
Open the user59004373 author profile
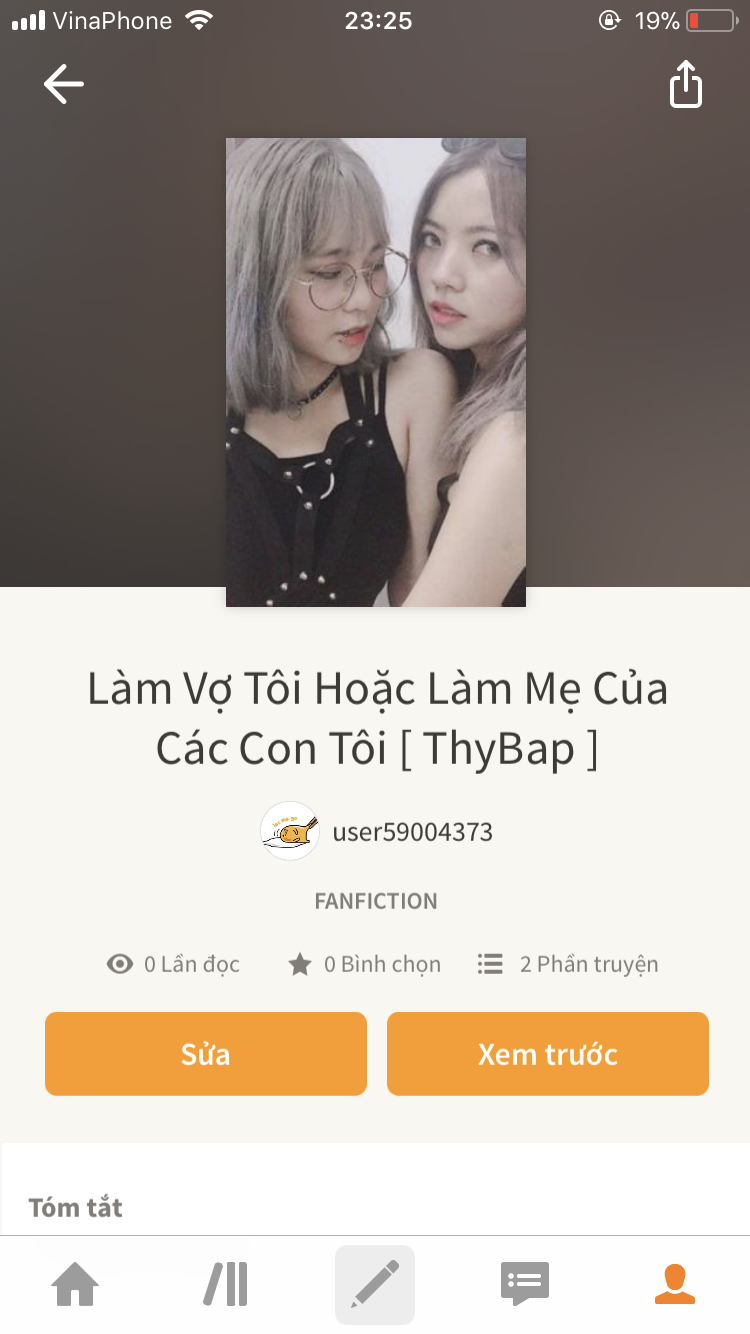[x=378, y=832]
